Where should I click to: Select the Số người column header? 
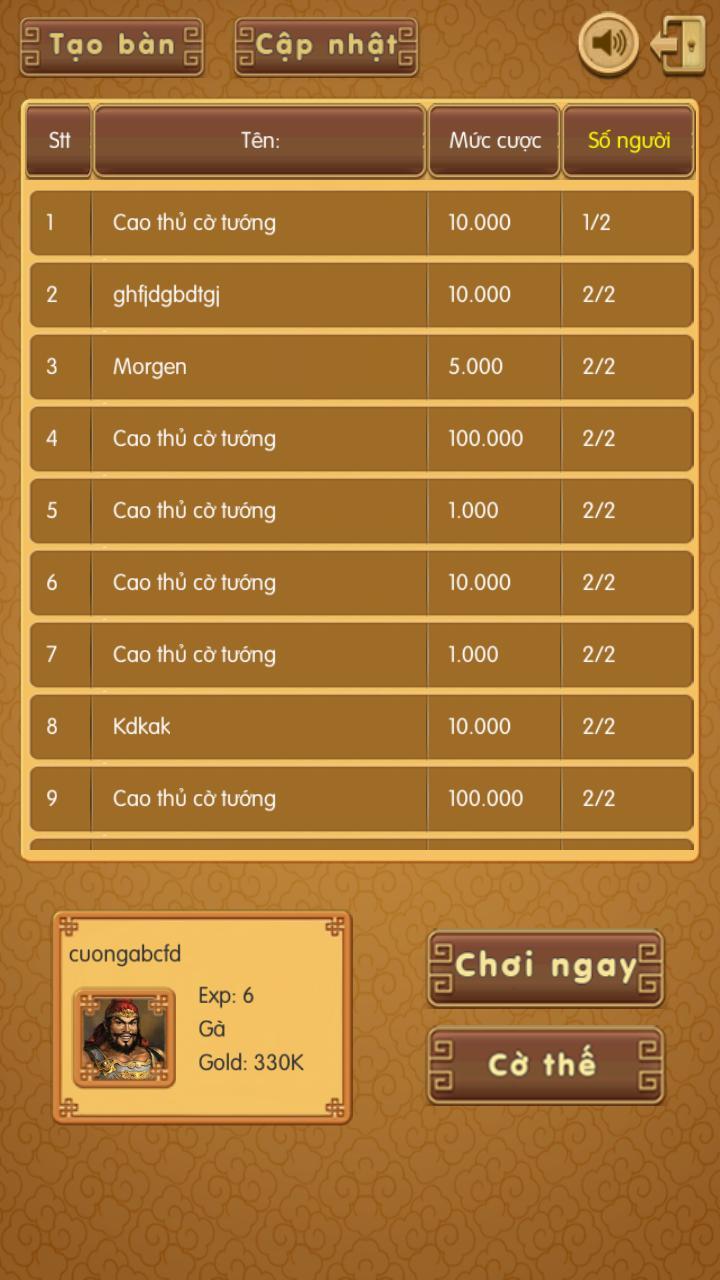tap(628, 140)
